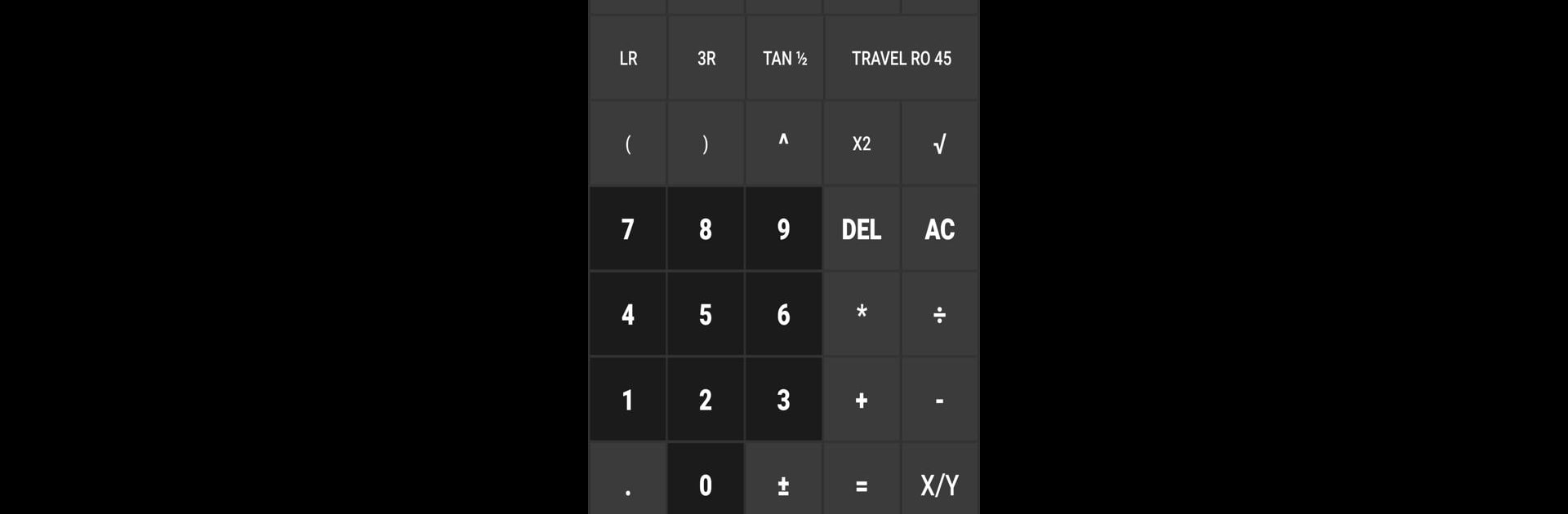
Task: Calculate with TRAVEL RO 45 key
Action: coord(901,59)
